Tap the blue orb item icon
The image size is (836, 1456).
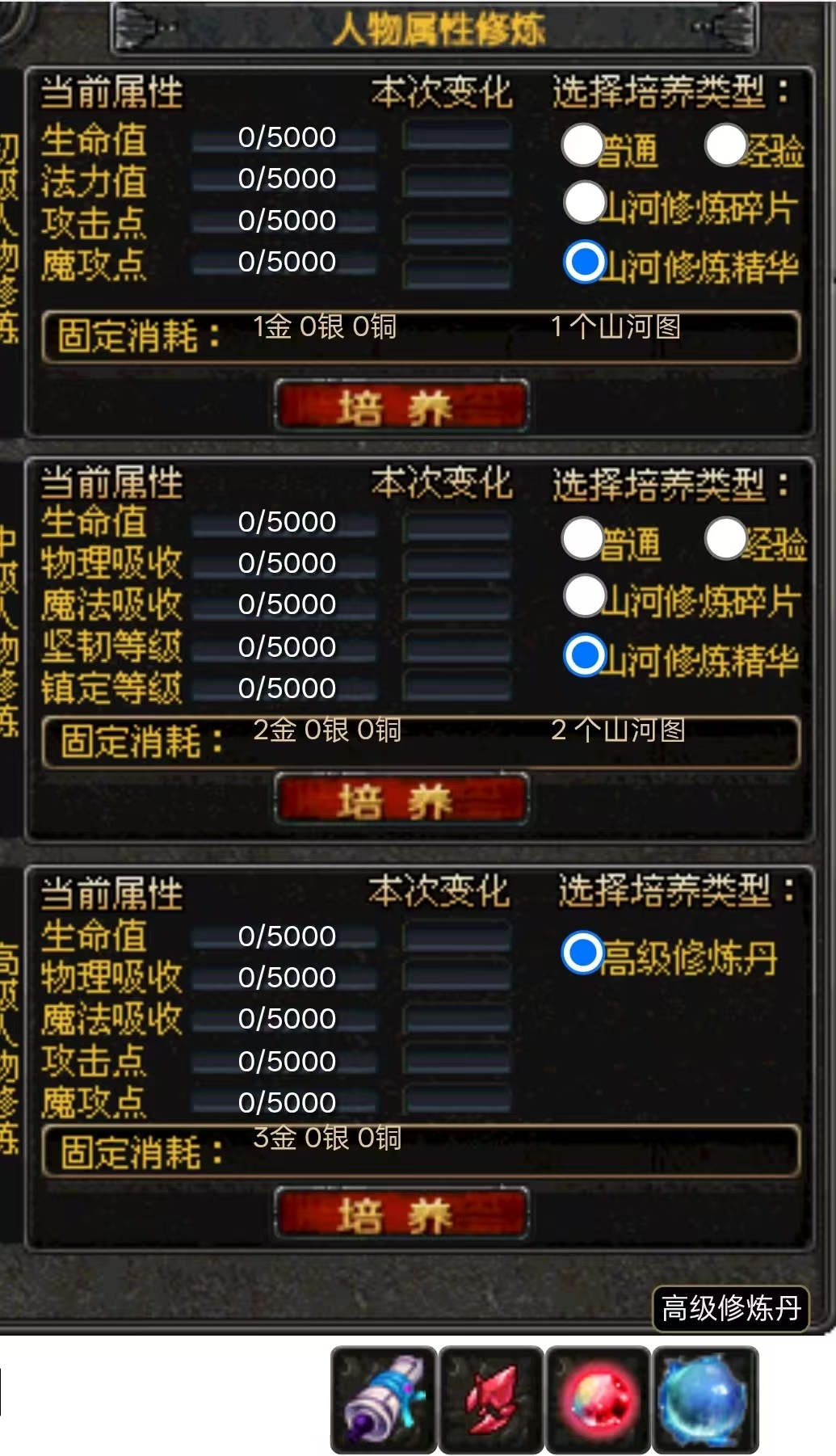[705, 1399]
